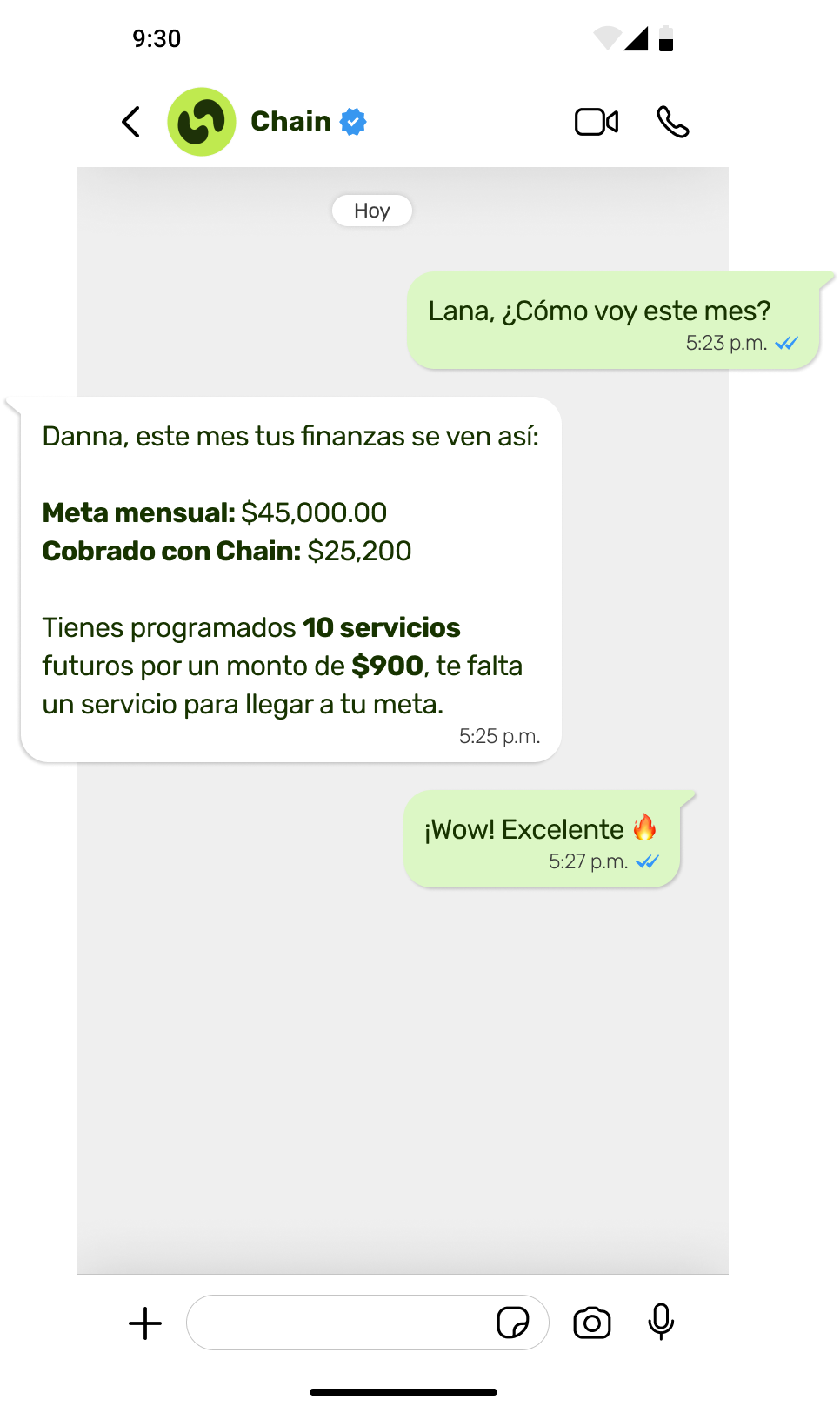Start a video call with Chain
The height and width of the screenshot is (1413, 840).
(x=597, y=122)
